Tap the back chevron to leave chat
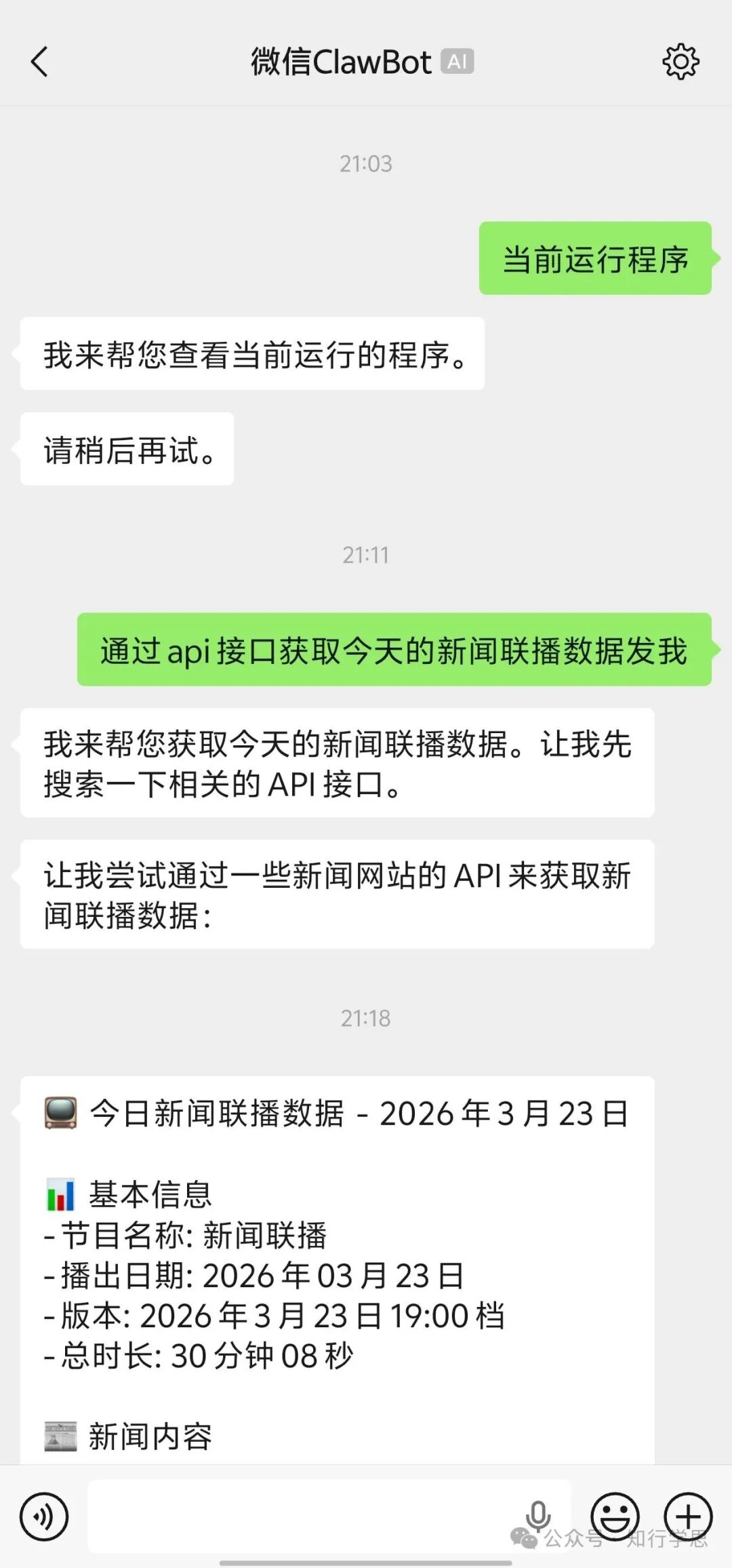This screenshot has height=1568, width=732. 39,61
